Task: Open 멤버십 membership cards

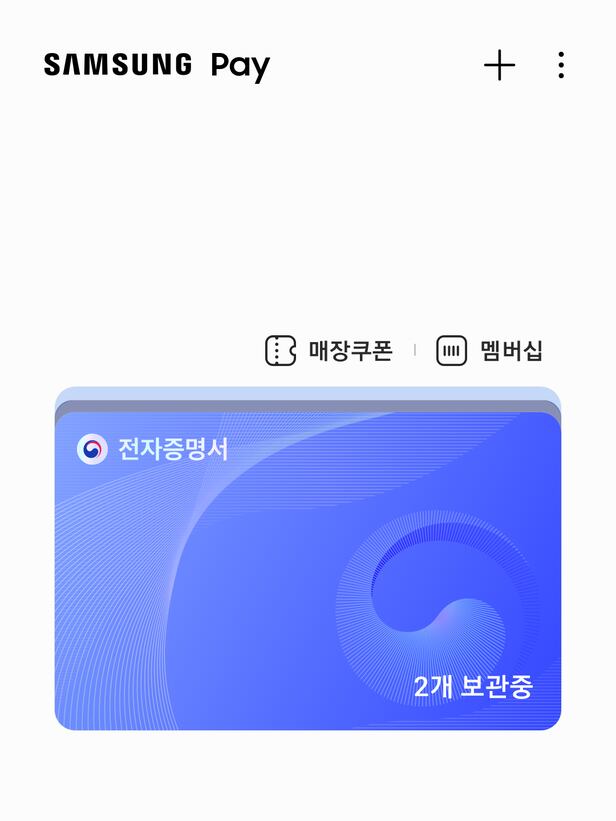Action: (x=490, y=351)
